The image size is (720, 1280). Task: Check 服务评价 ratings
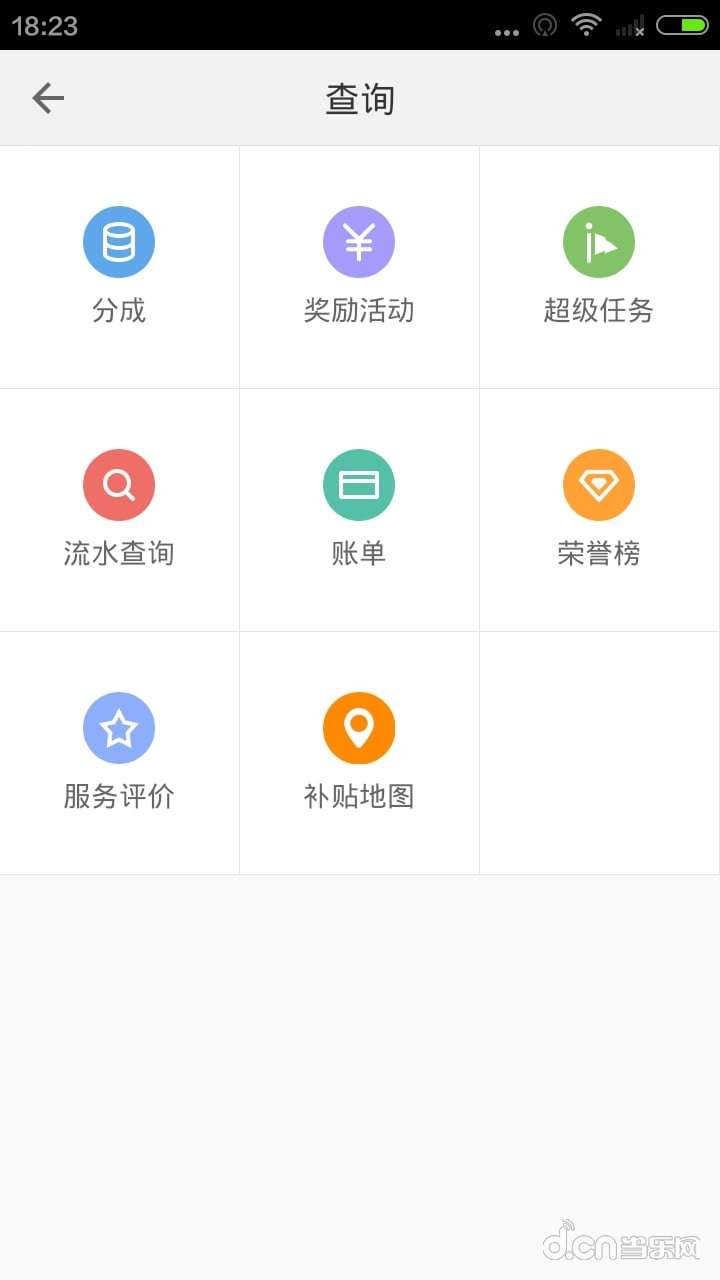(119, 753)
